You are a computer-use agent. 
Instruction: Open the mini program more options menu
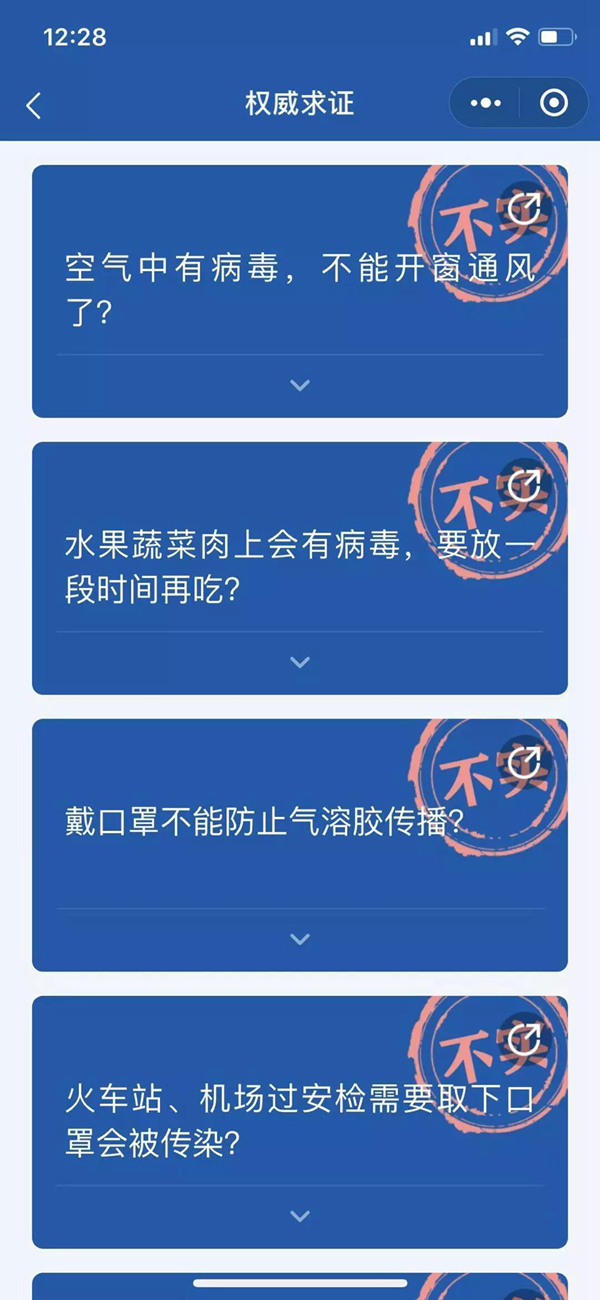[485, 103]
